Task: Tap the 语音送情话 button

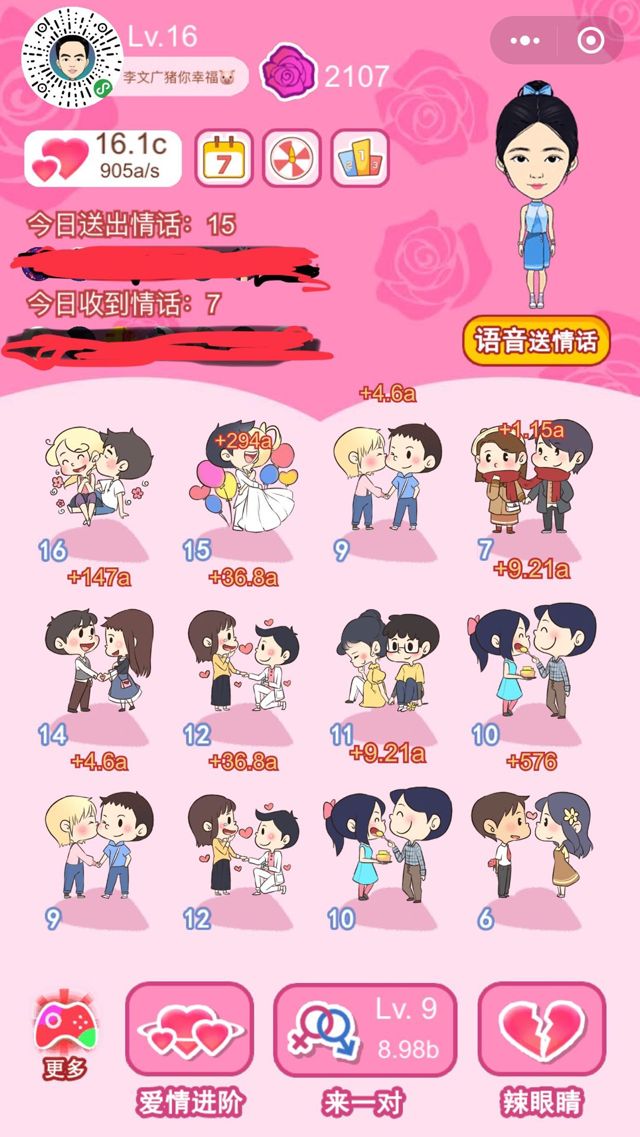Action: pyautogui.click(x=536, y=341)
